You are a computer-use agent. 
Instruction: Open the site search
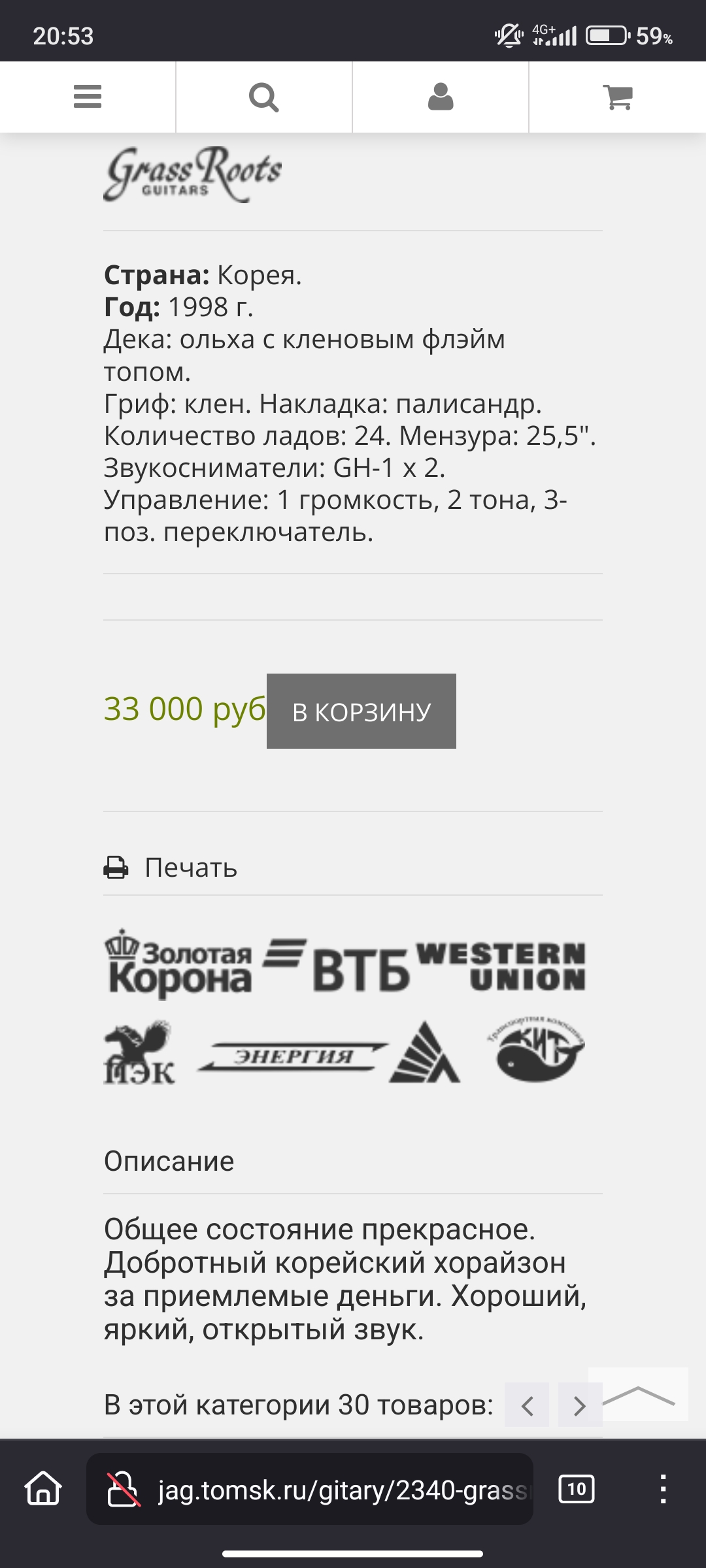264,97
